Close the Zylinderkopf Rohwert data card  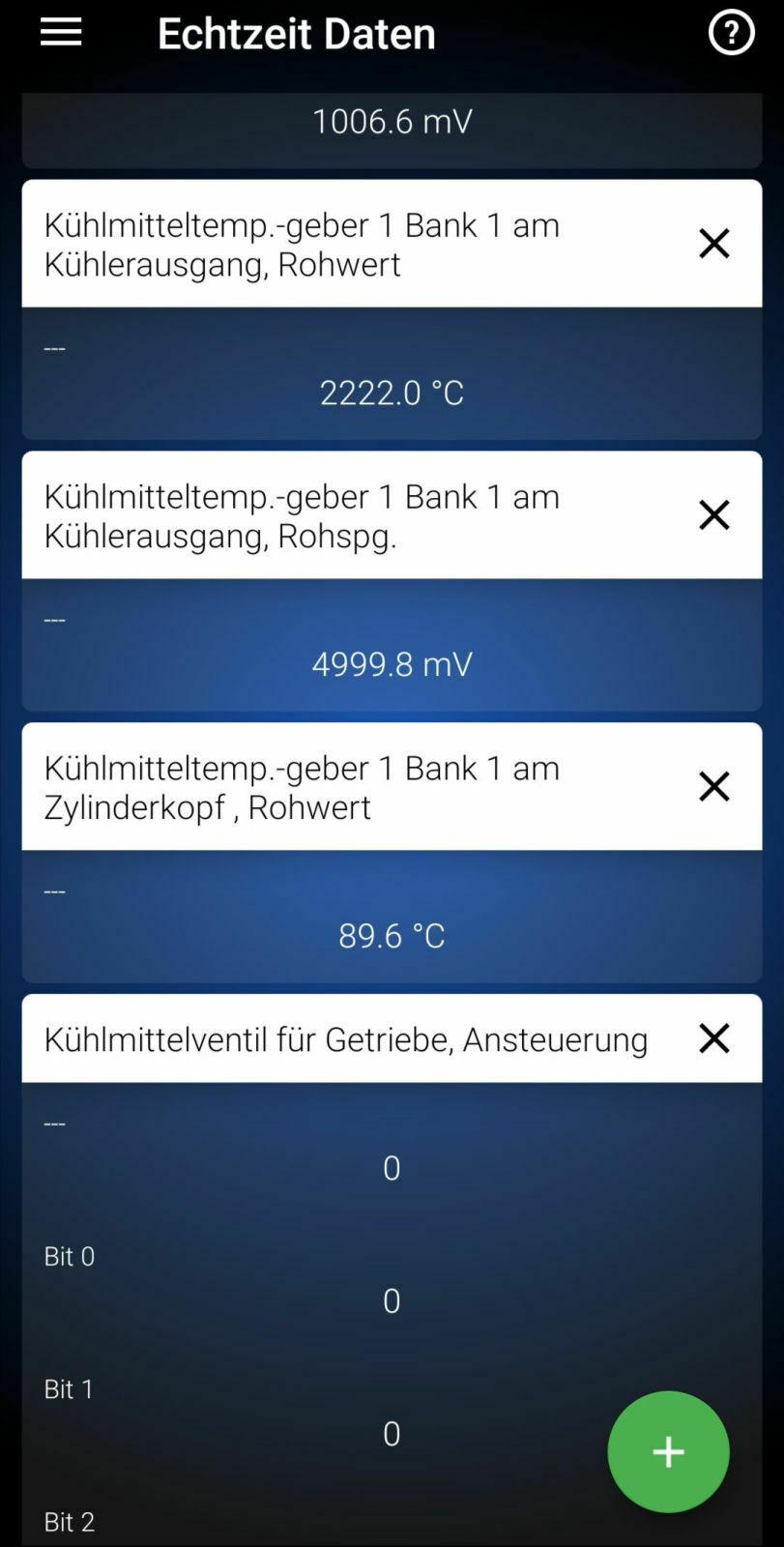(x=713, y=786)
